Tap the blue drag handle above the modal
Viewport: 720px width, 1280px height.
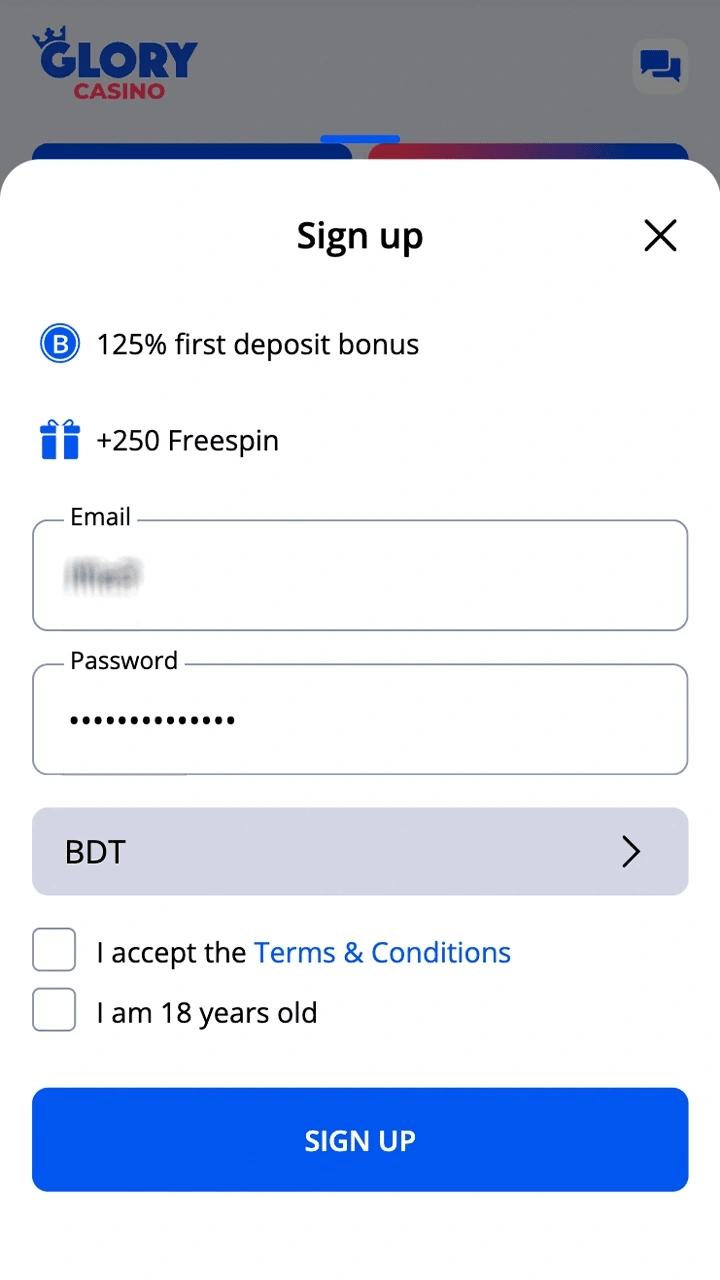point(360,139)
